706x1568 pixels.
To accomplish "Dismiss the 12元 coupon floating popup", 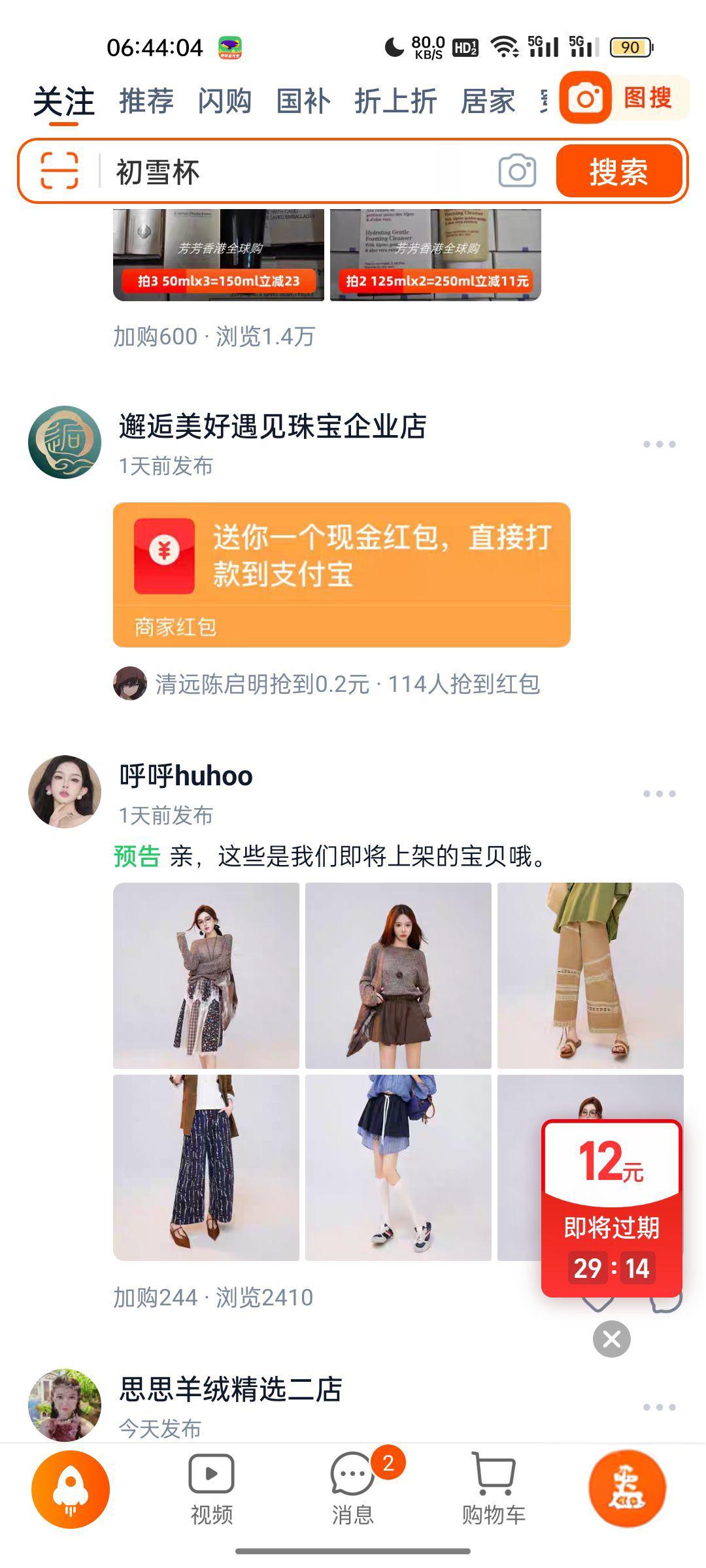I will 611,1339.
